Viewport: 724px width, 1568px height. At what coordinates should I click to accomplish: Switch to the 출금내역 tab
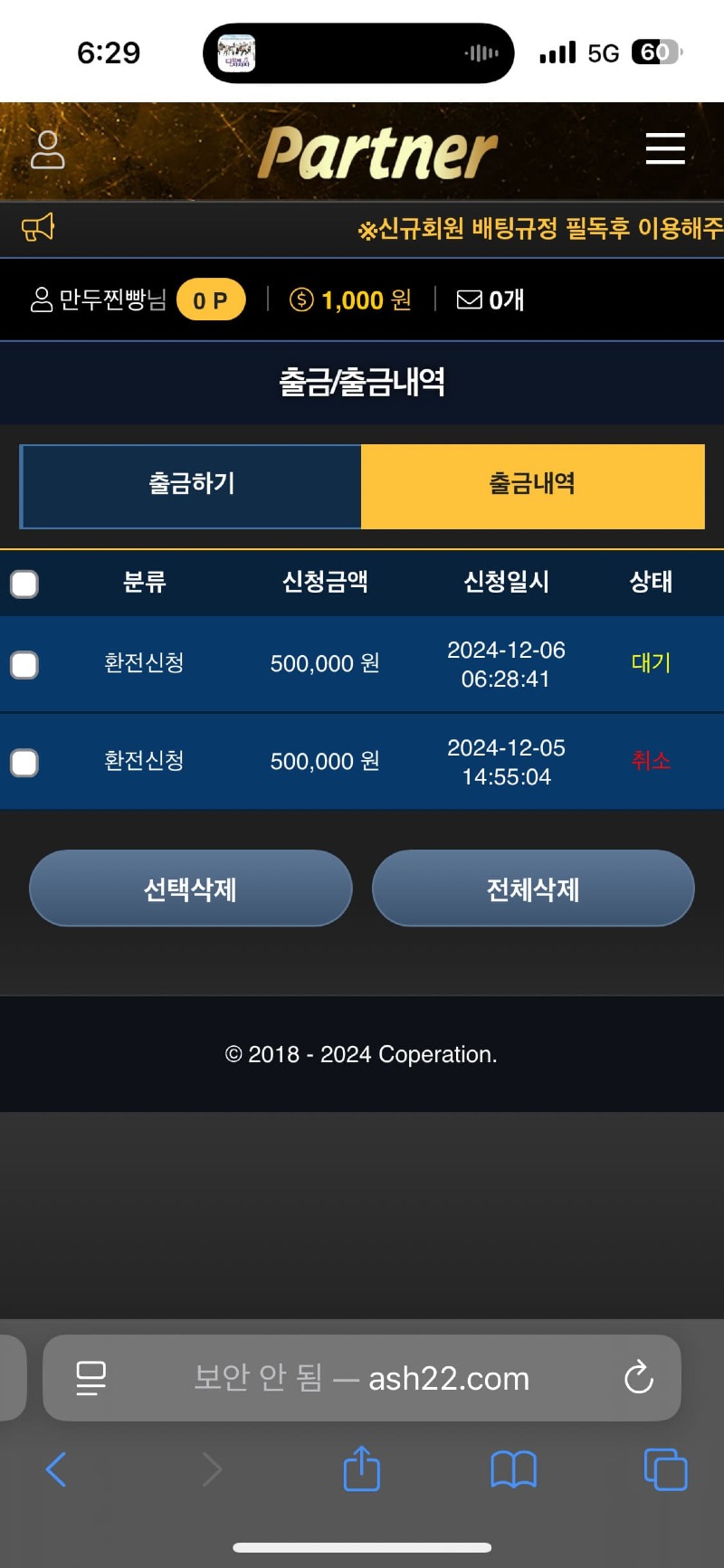coord(532,485)
